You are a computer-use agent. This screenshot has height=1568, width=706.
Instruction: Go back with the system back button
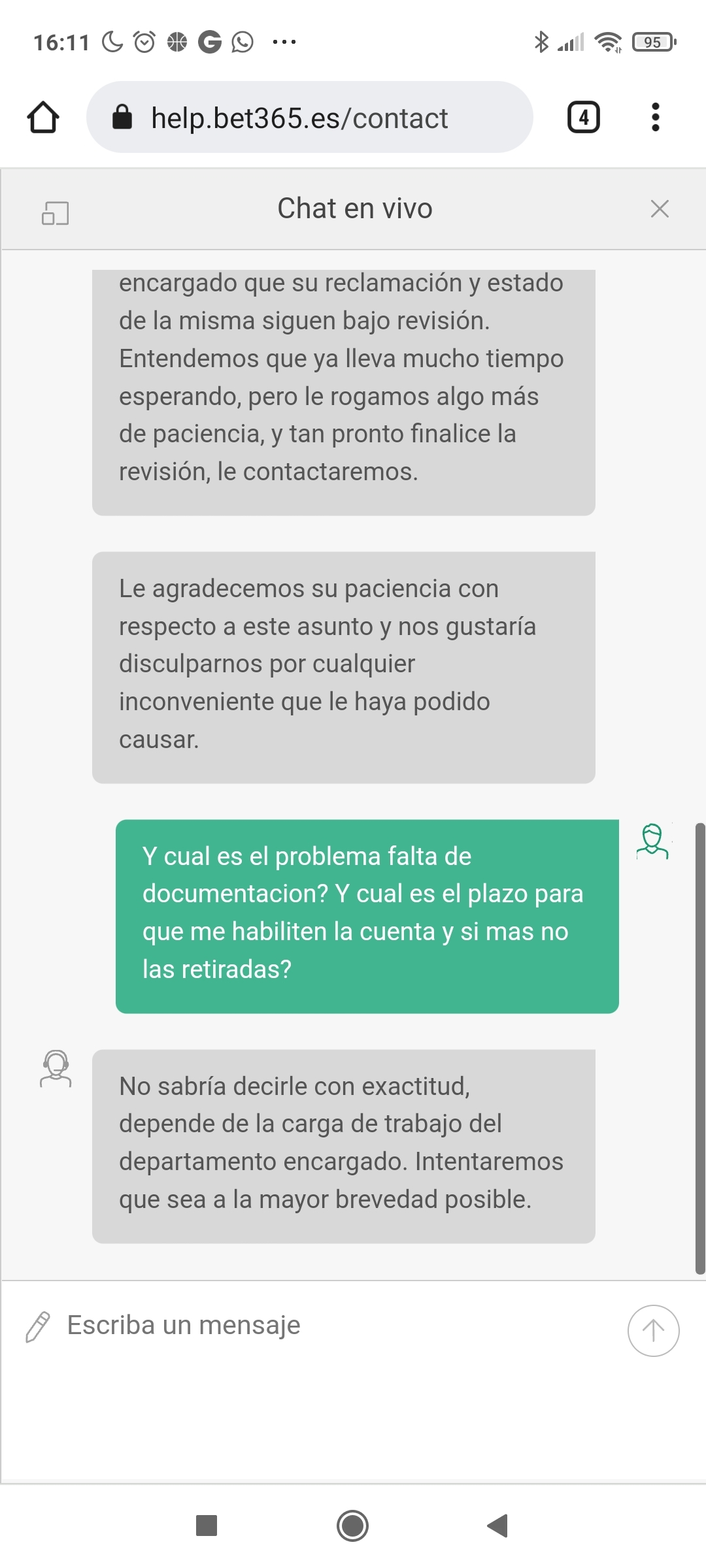498,1526
